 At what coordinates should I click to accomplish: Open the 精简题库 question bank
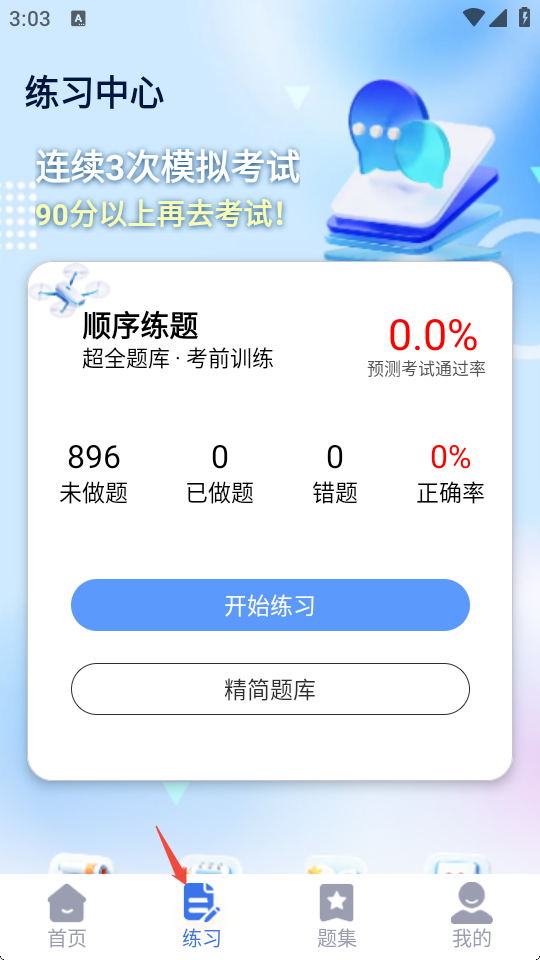(270, 689)
